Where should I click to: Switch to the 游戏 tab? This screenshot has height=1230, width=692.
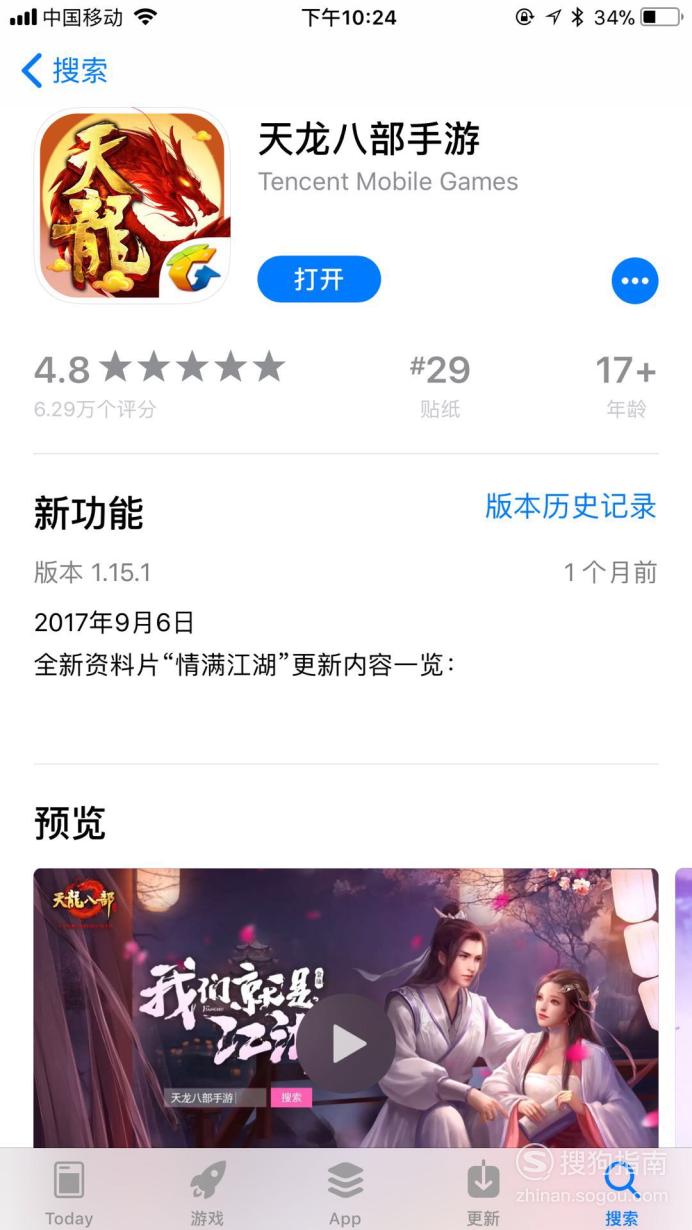(208, 1192)
